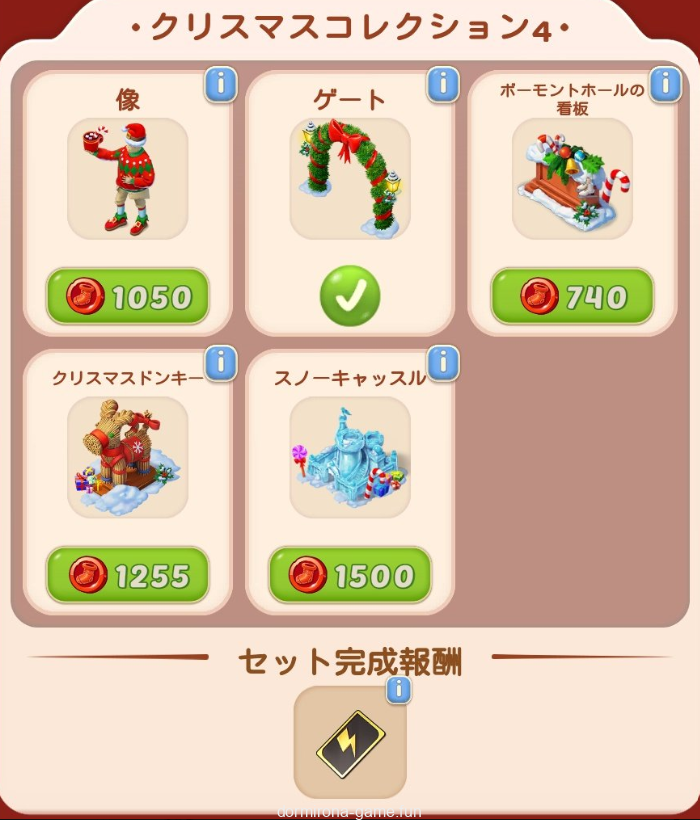The height and width of the screenshot is (820, 700).
Task: View info on ボーモントホールの看板
Action: coord(665,85)
